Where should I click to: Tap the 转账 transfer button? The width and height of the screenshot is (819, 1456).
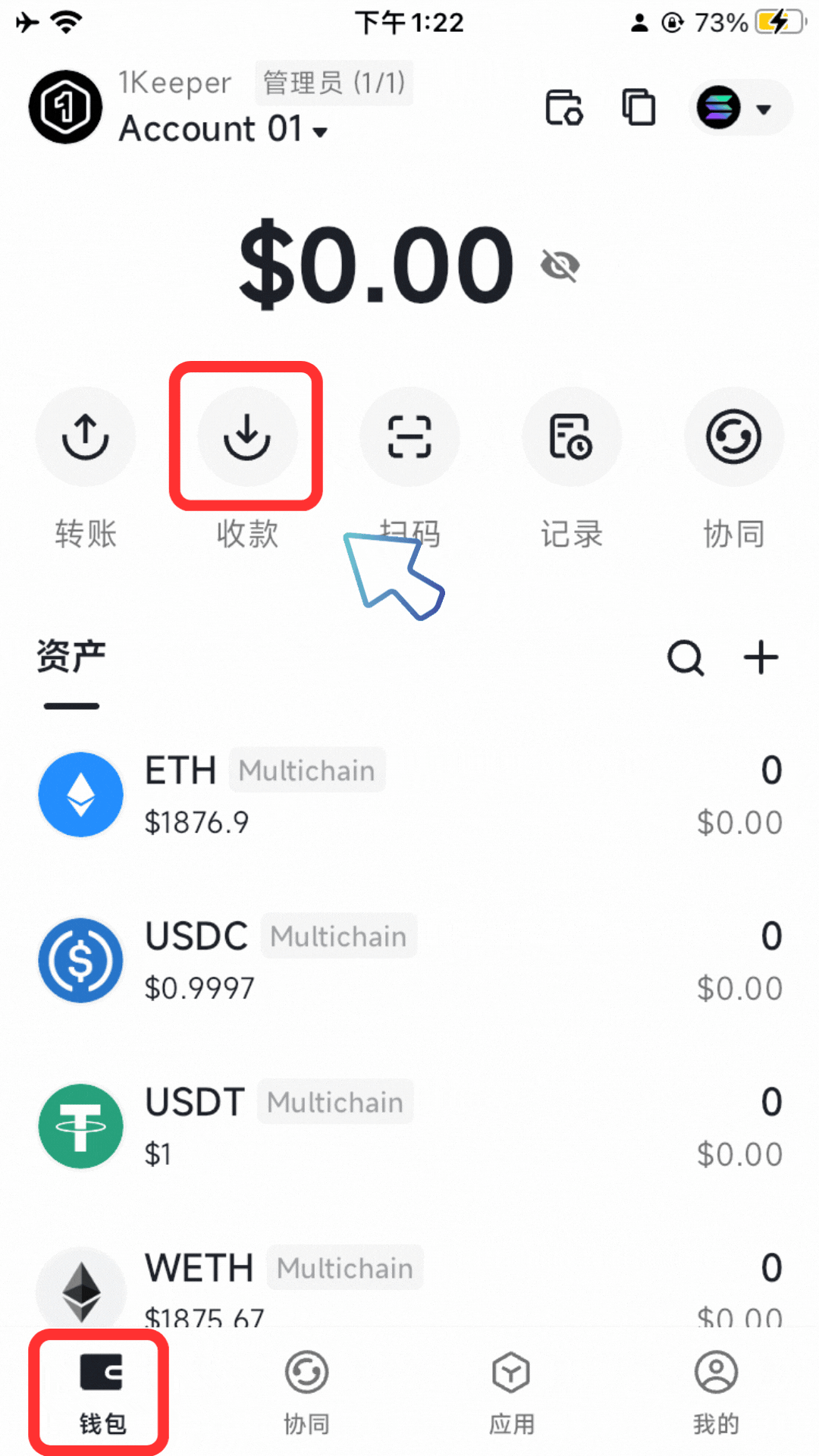point(86,437)
